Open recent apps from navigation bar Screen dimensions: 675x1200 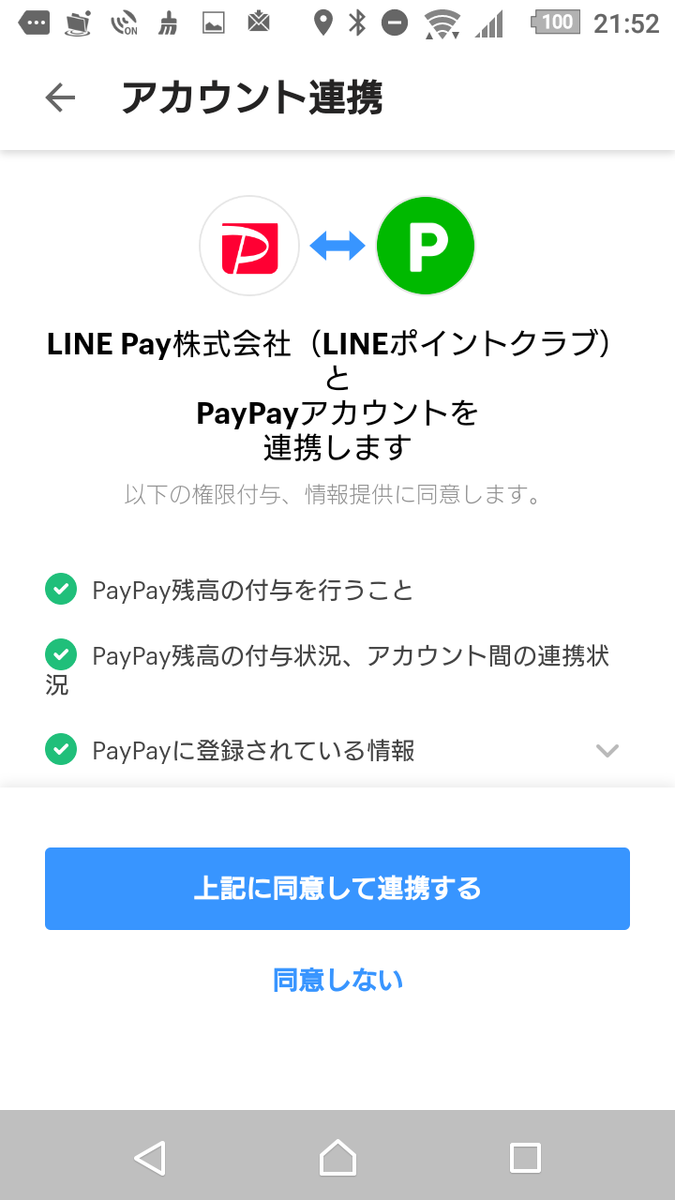[x=525, y=1158]
